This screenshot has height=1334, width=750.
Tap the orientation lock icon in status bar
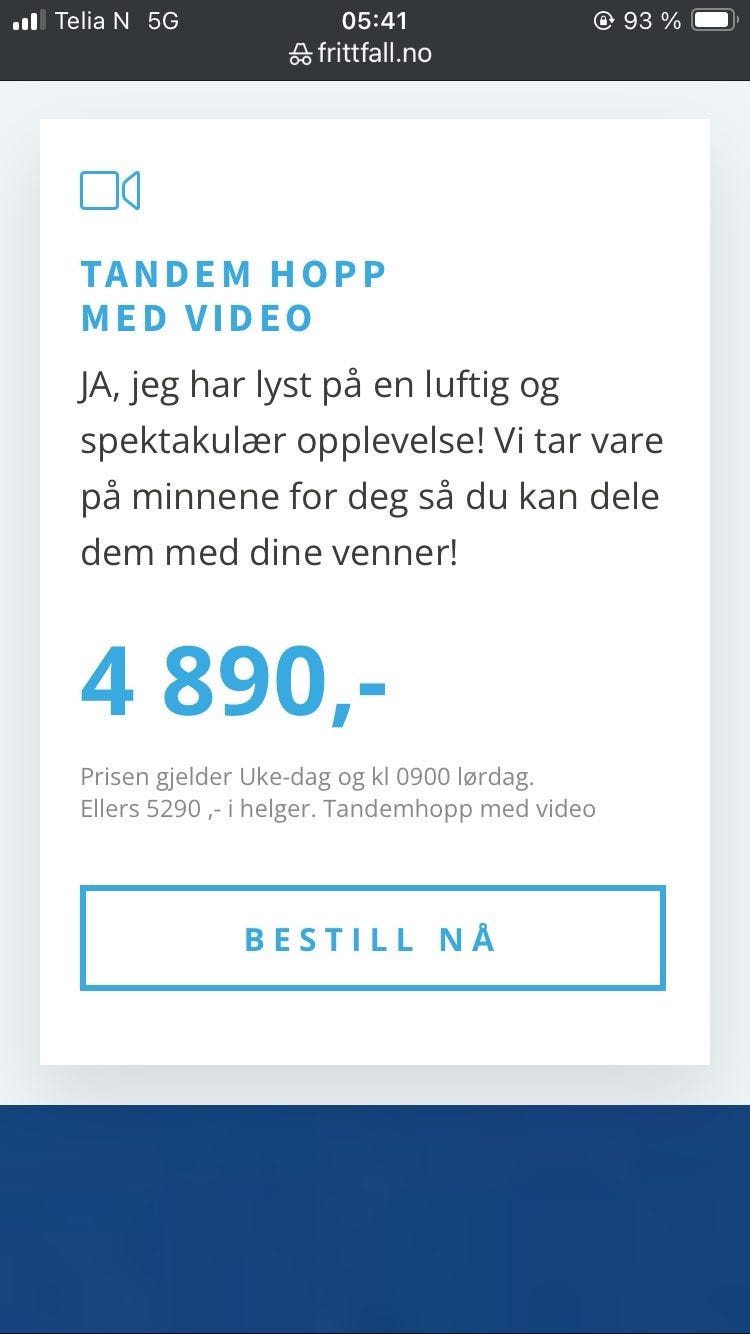tap(604, 19)
